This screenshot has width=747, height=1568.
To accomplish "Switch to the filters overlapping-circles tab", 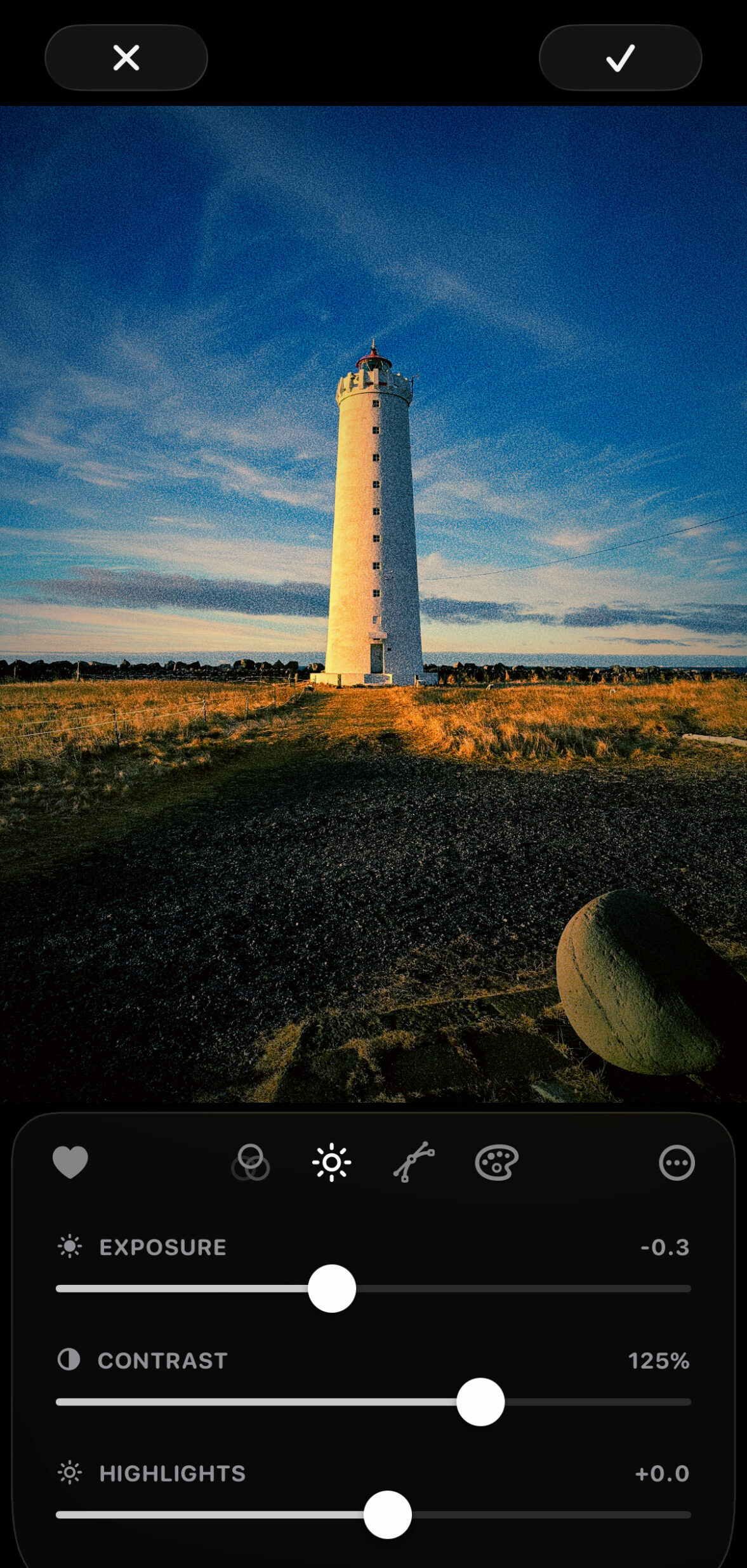I will click(251, 1162).
